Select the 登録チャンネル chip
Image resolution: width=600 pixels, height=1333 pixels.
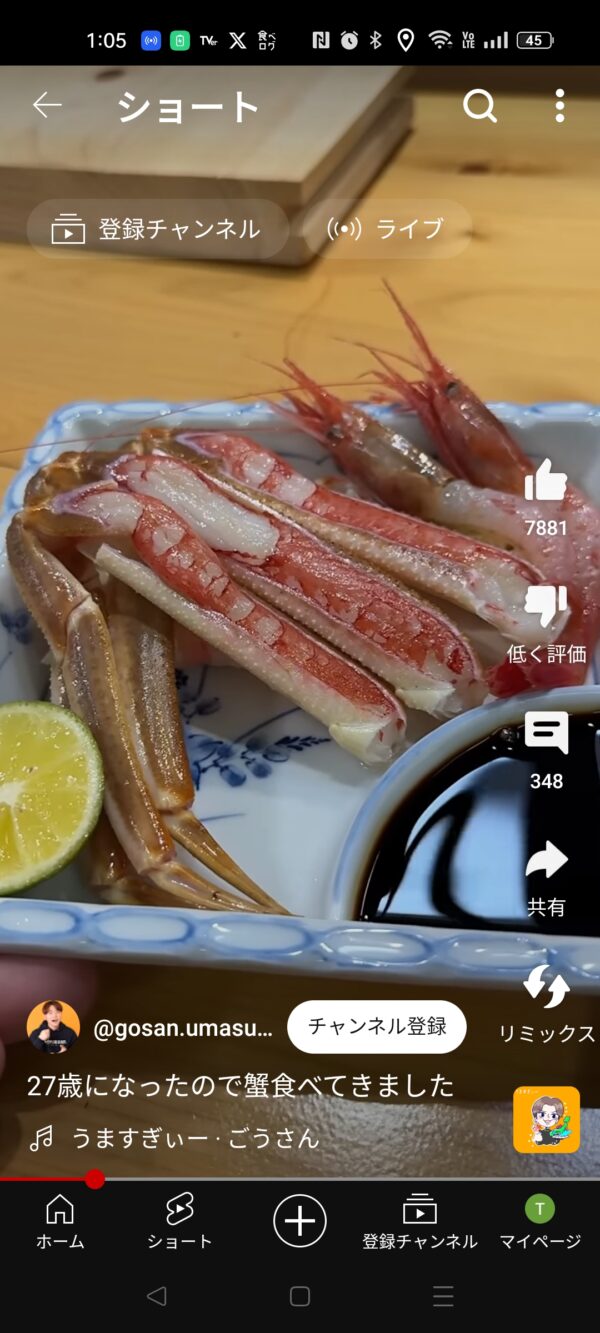[157, 229]
